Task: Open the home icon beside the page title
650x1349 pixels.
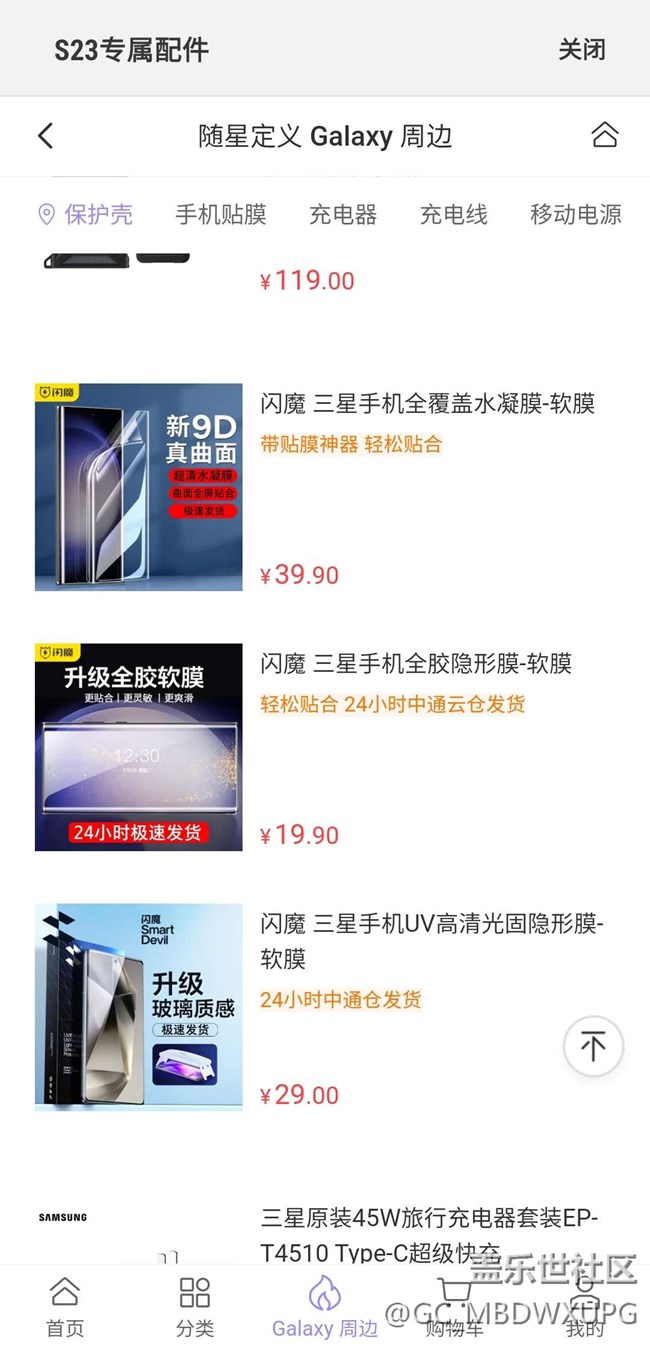Action: 604,136
